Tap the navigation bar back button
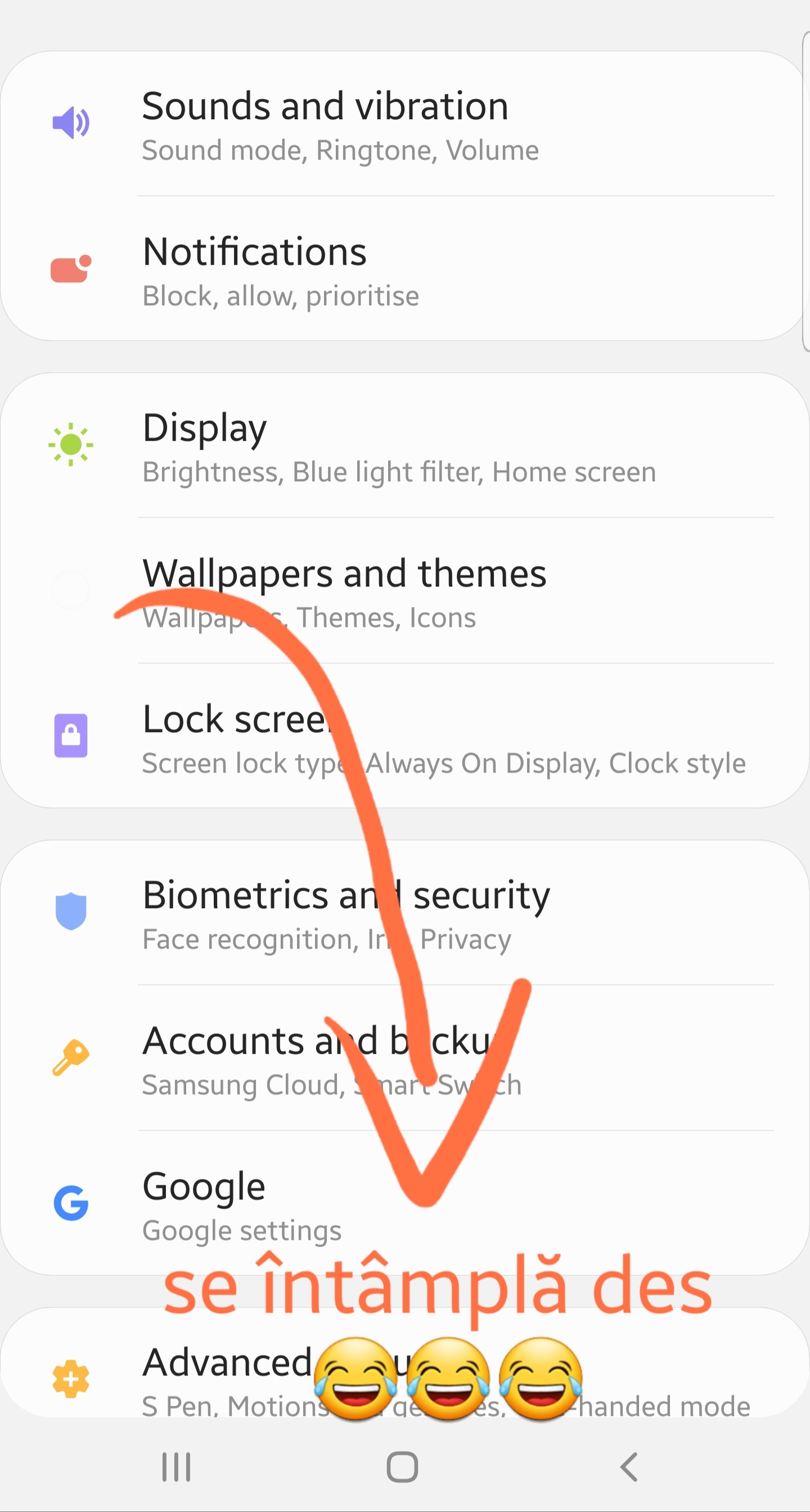 pyautogui.click(x=629, y=1467)
